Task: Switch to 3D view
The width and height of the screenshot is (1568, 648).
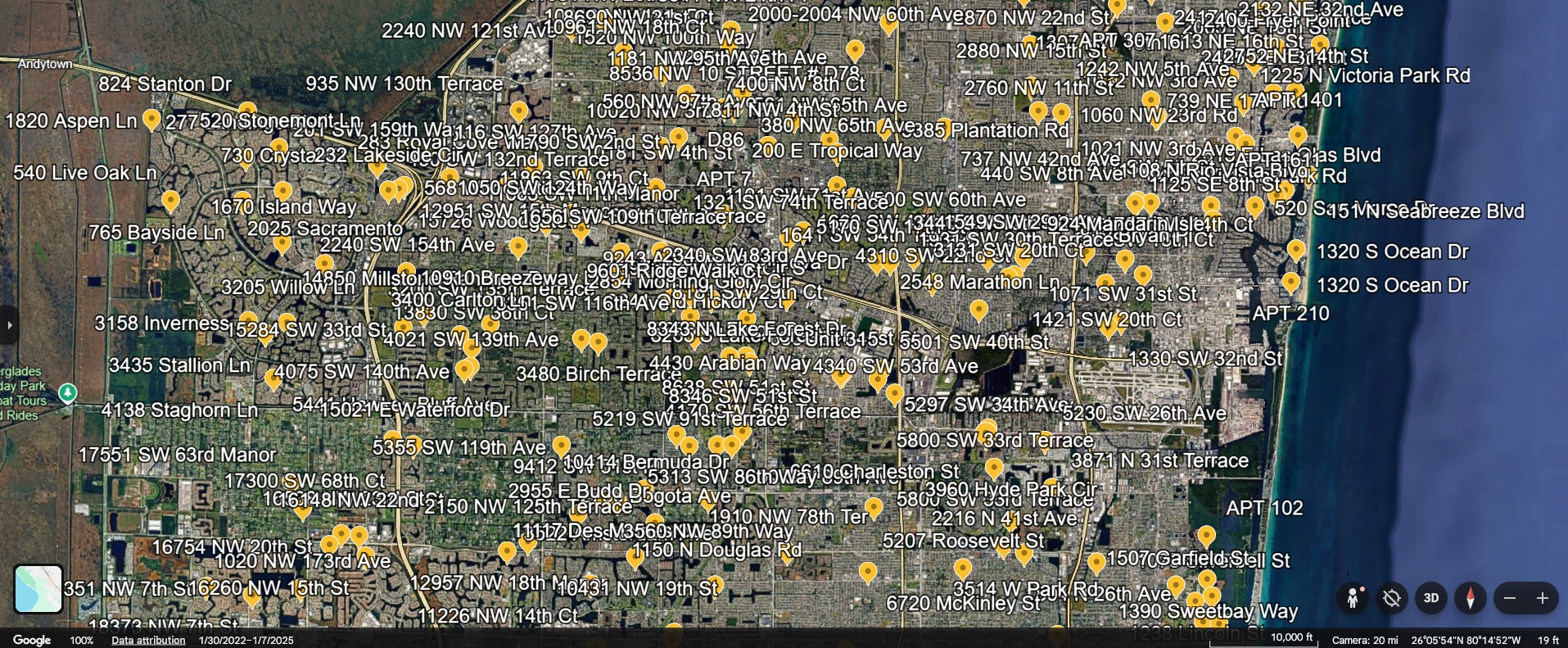Action: click(1431, 598)
